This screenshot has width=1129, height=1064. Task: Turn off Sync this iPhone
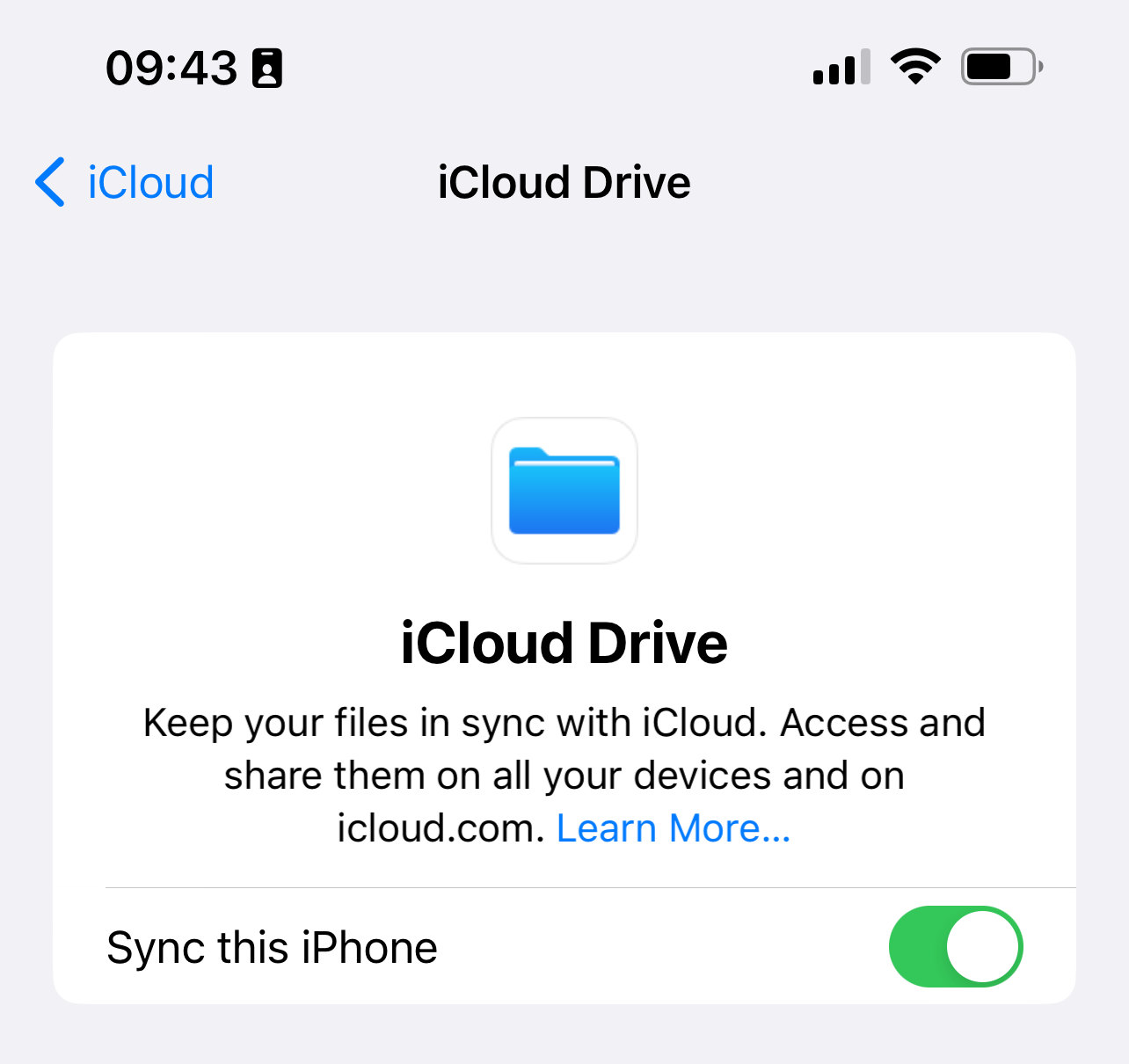pyautogui.click(x=955, y=947)
